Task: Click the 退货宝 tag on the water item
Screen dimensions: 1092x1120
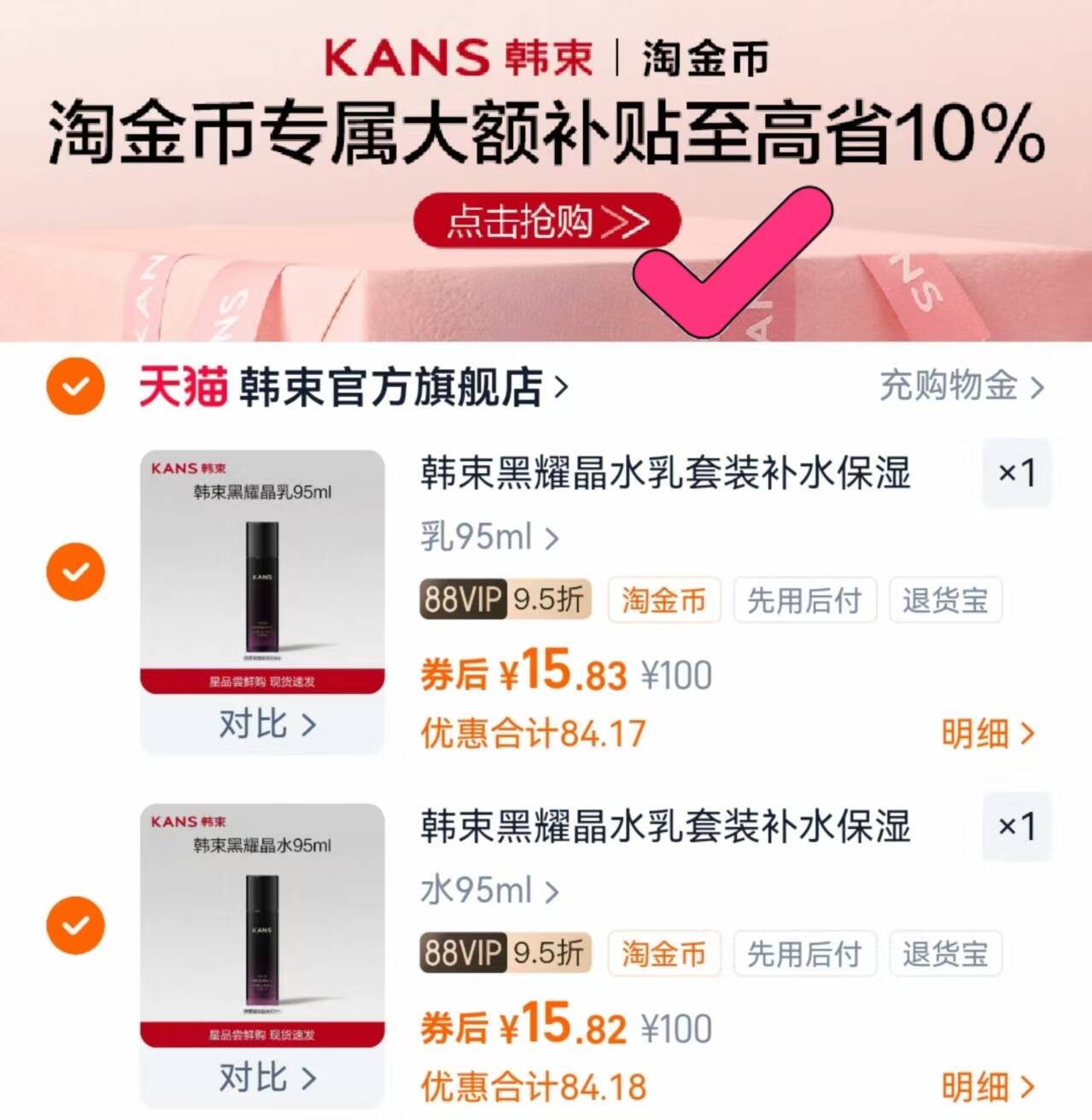Action: (946, 954)
